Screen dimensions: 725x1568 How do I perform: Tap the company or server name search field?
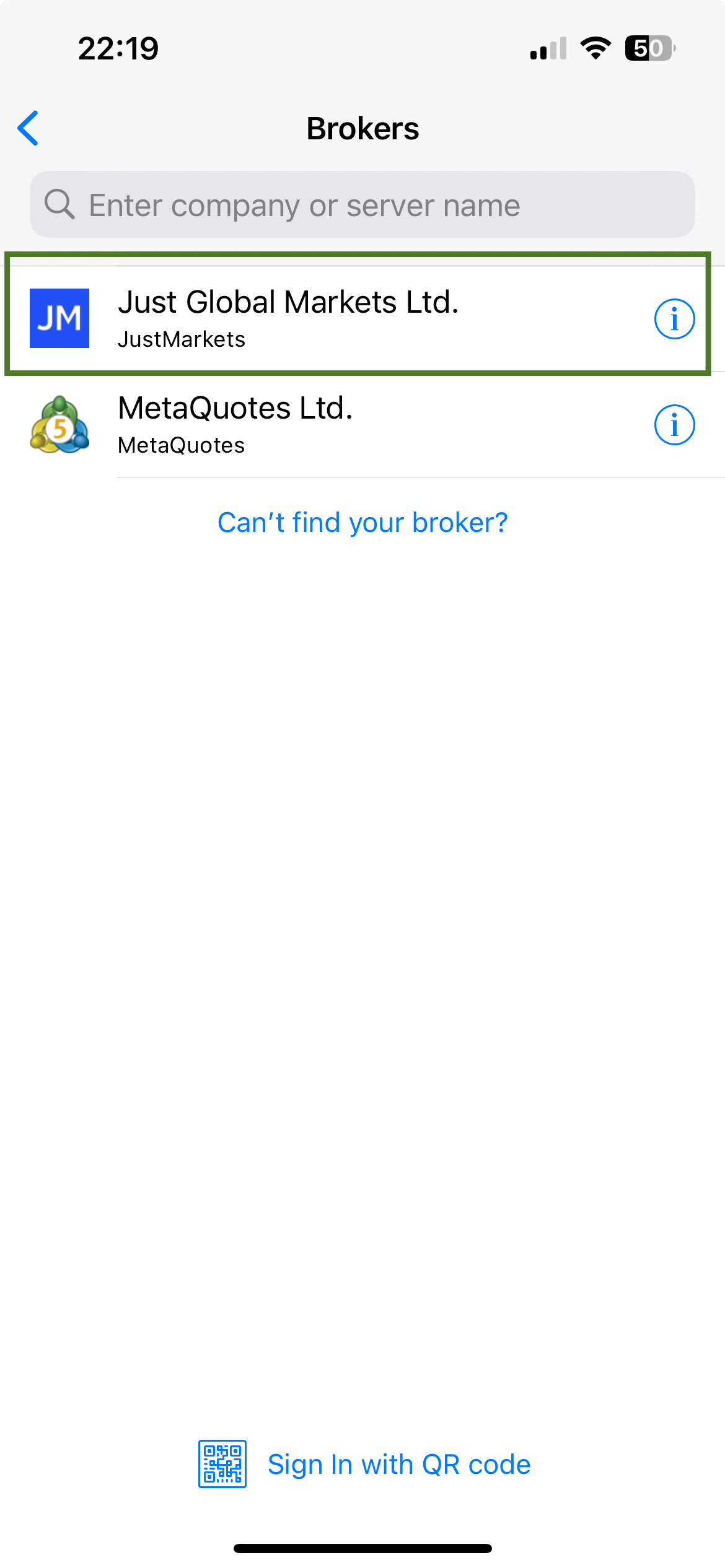(362, 204)
